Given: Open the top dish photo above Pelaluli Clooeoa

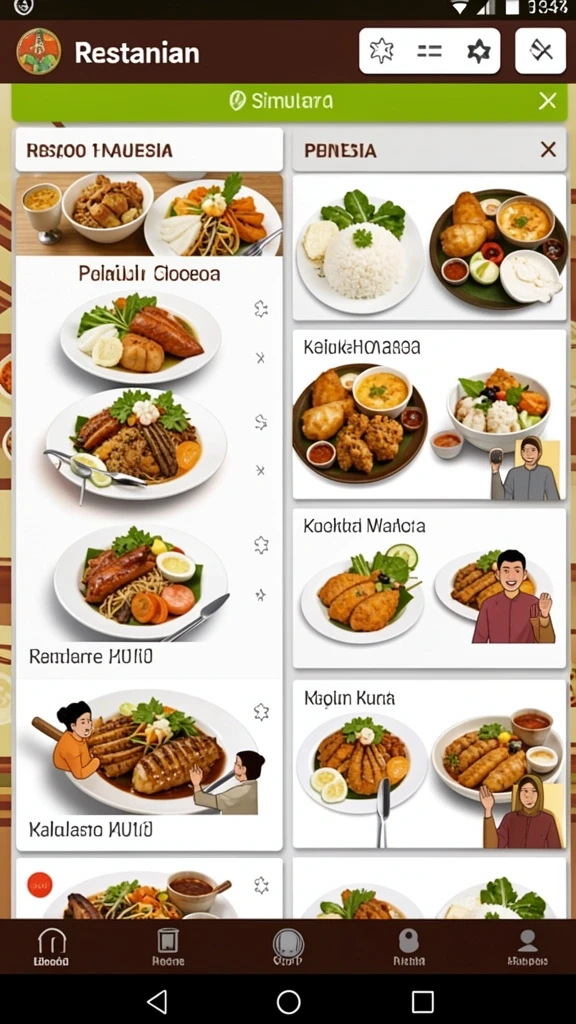Looking at the screenshot, I should coord(150,214).
